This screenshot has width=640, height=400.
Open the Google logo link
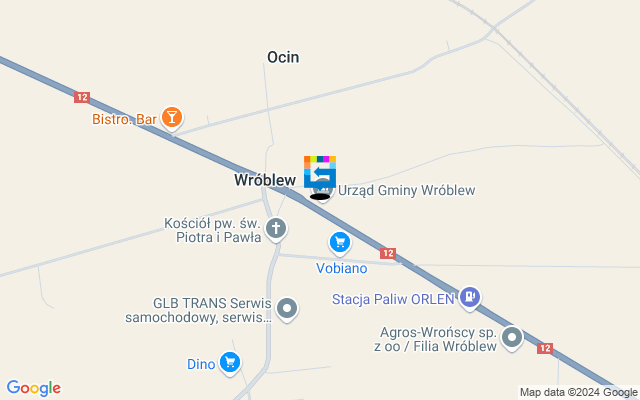33,388
